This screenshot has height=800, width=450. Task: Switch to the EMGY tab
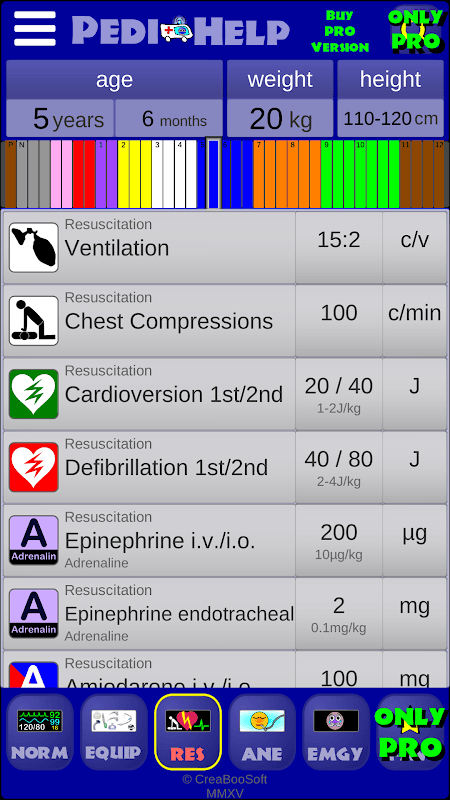click(336, 732)
